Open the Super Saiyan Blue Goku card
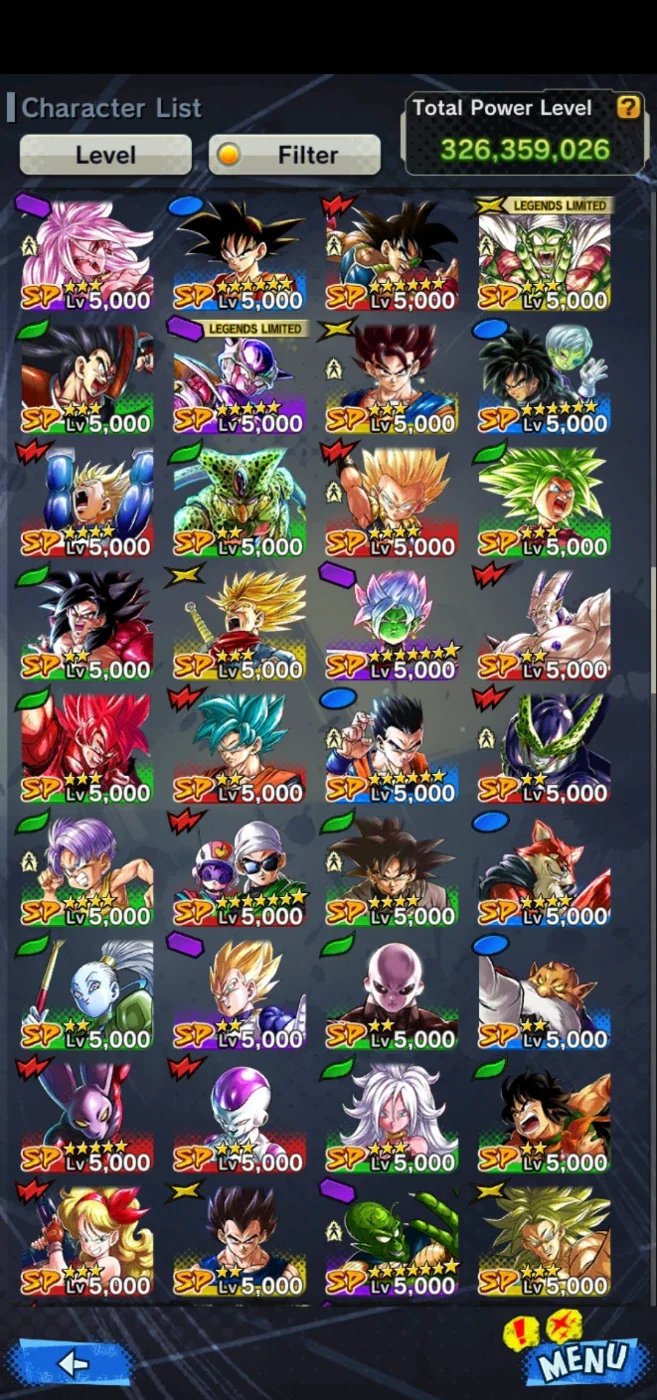This screenshot has width=657, height=1400. point(239,747)
